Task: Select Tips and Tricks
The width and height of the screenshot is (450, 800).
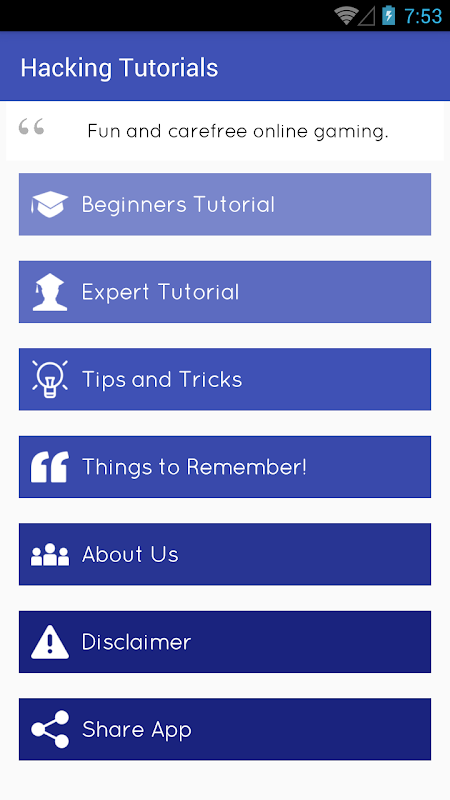Action: [225, 379]
